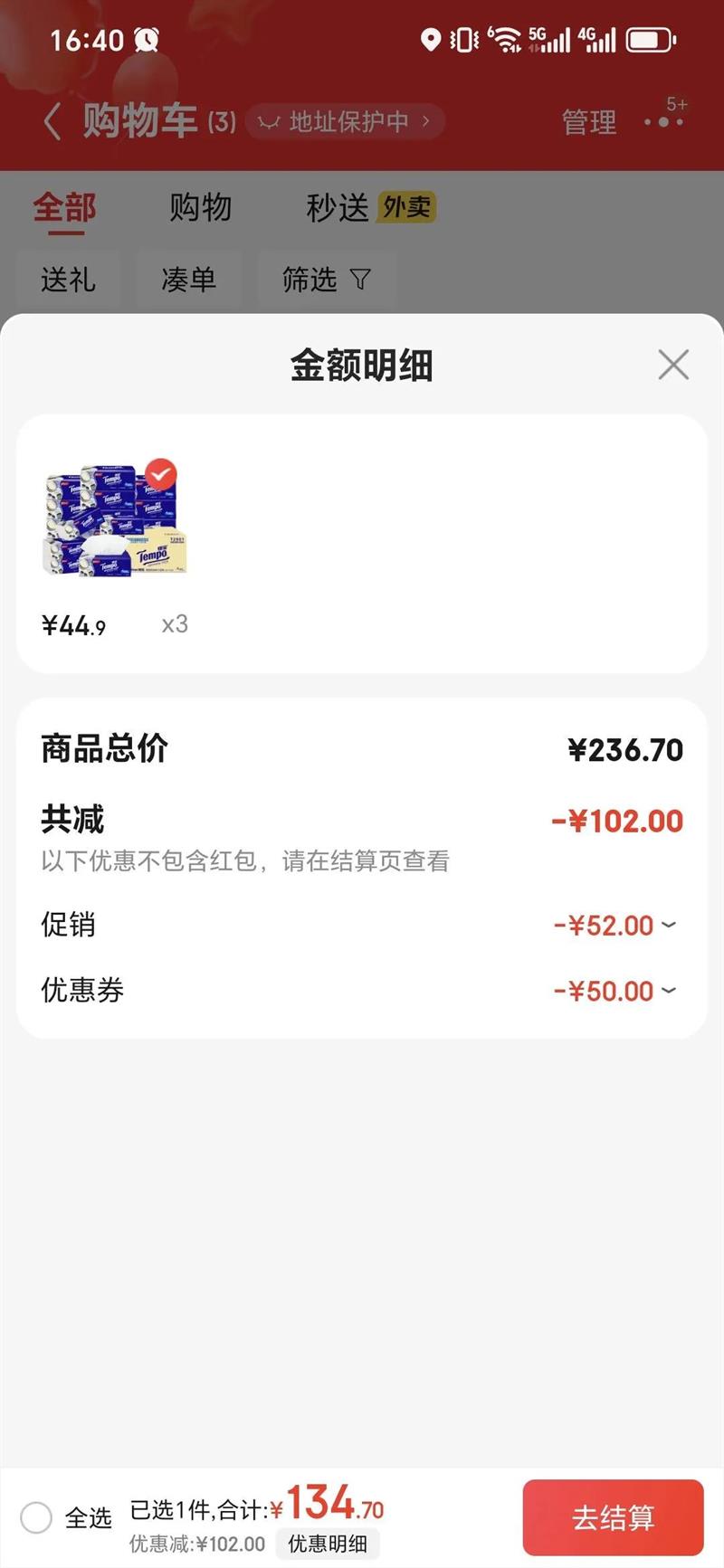Open the 筛选 filter options

[x=326, y=280]
